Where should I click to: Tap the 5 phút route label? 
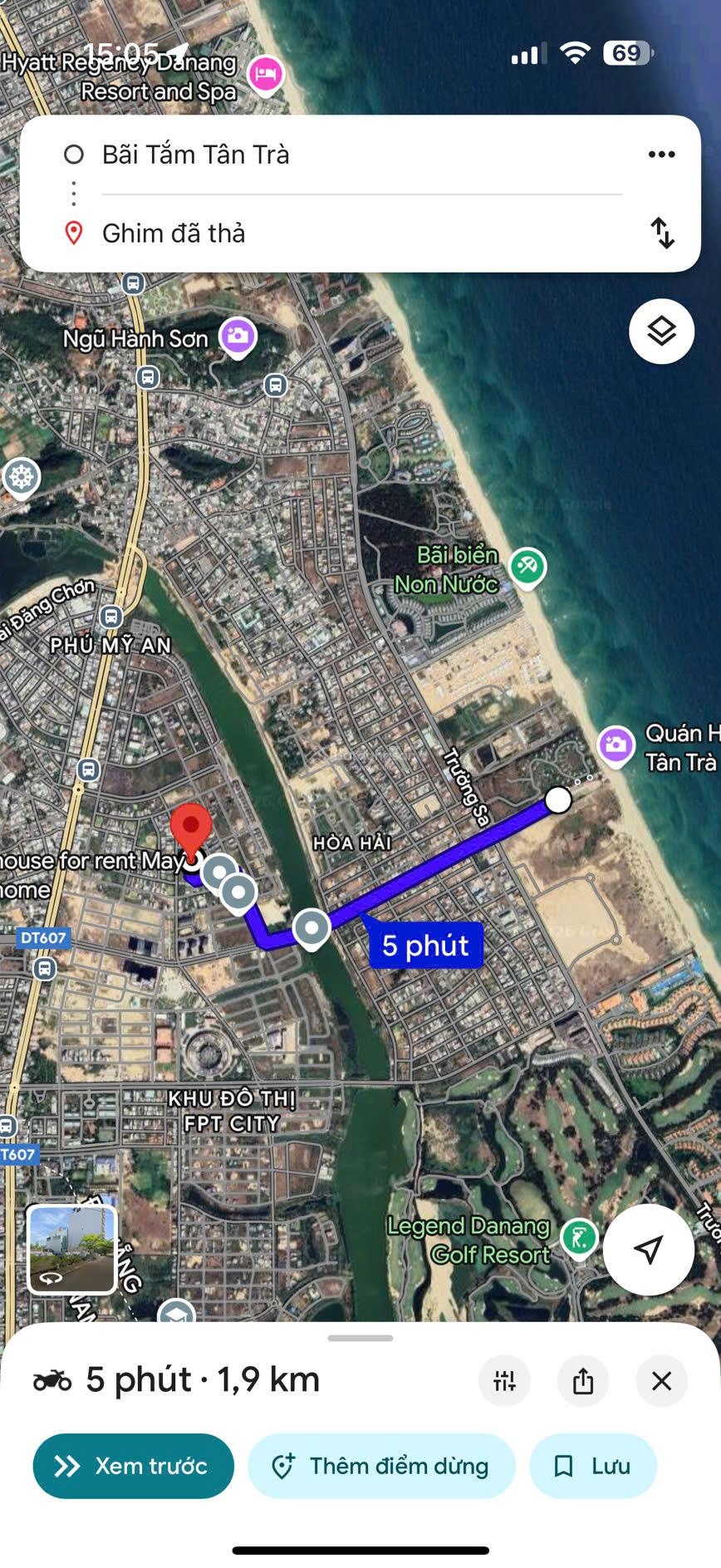pos(425,946)
